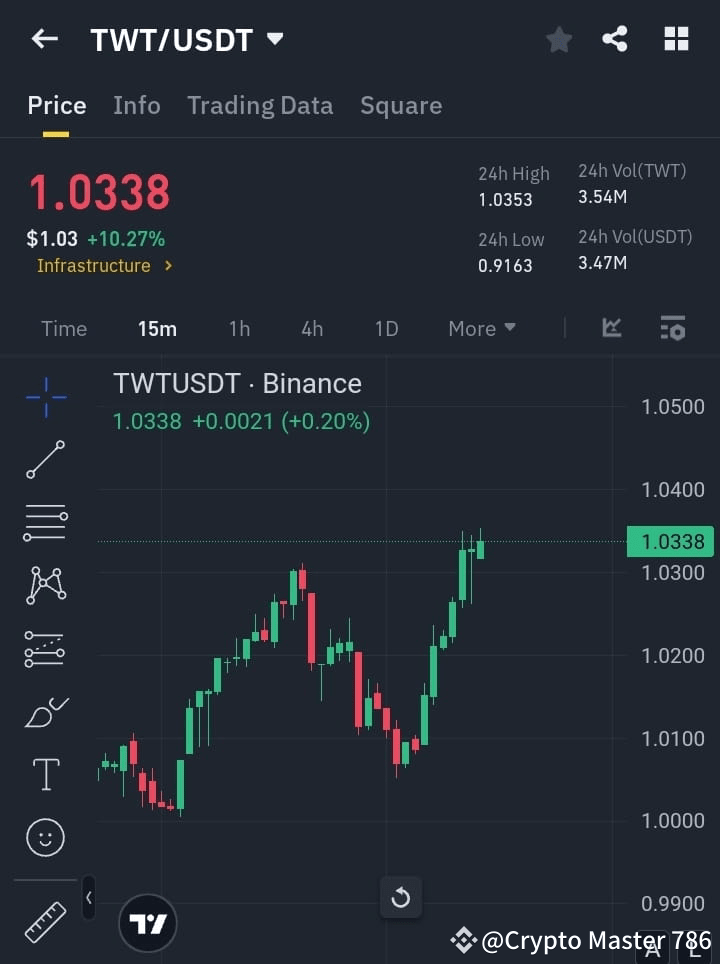Screen dimensions: 720x964
Task: Open the emoji sticker tool
Action: (x=44, y=837)
